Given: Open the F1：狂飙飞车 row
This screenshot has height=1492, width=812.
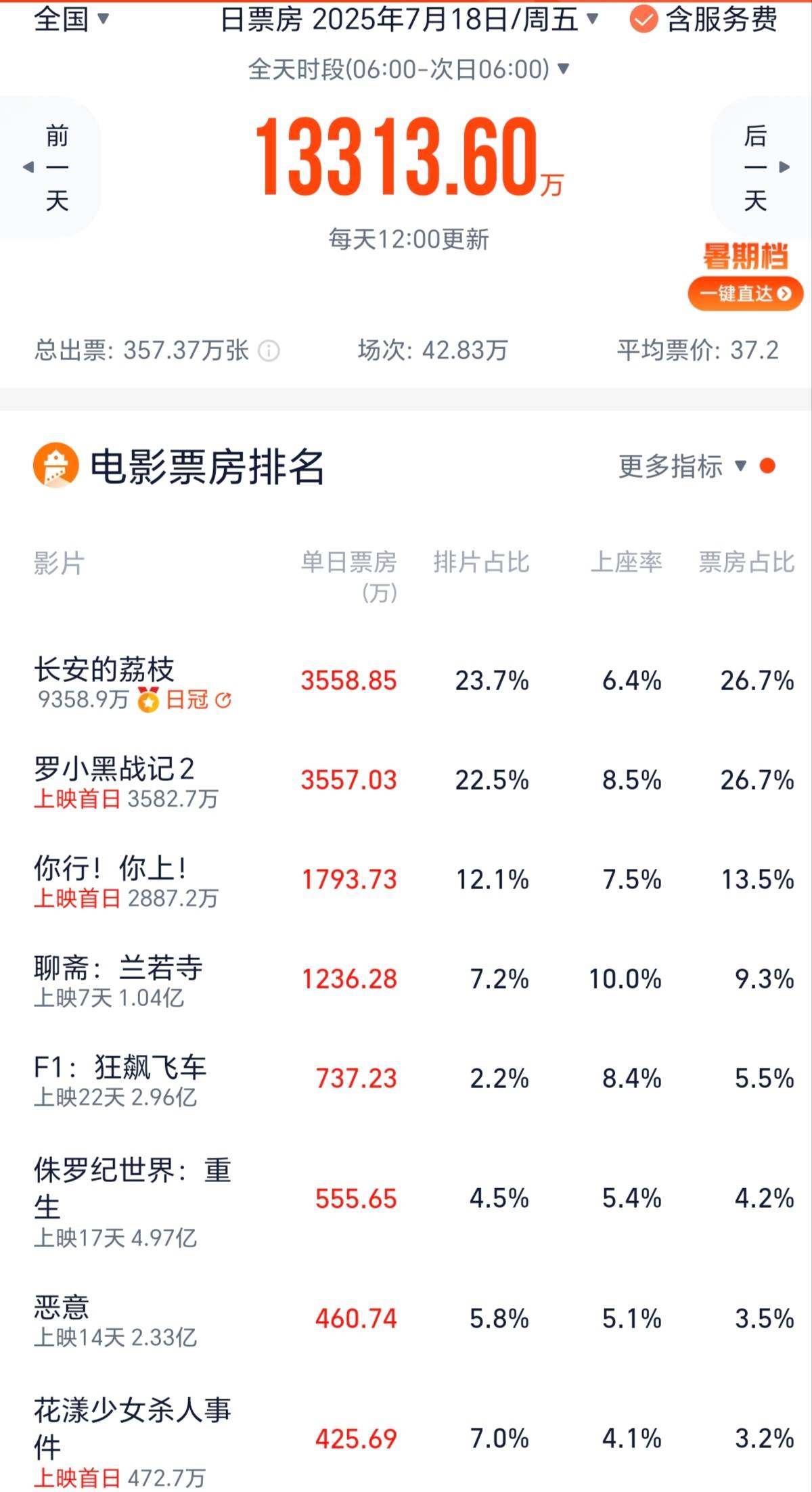Looking at the screenshot, I should (x=406, y=1079).
